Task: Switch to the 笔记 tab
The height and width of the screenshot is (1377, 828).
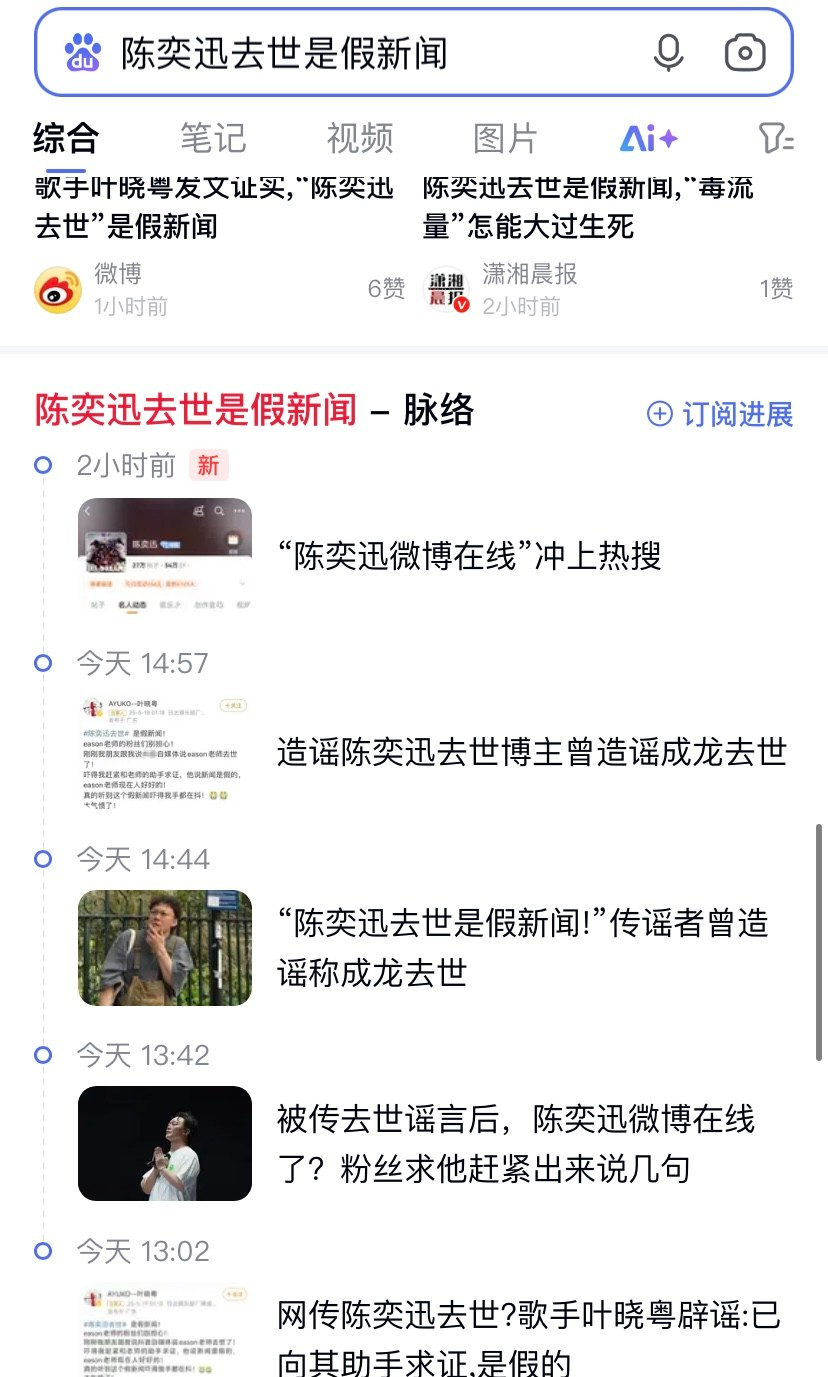Action: (213, 139)
